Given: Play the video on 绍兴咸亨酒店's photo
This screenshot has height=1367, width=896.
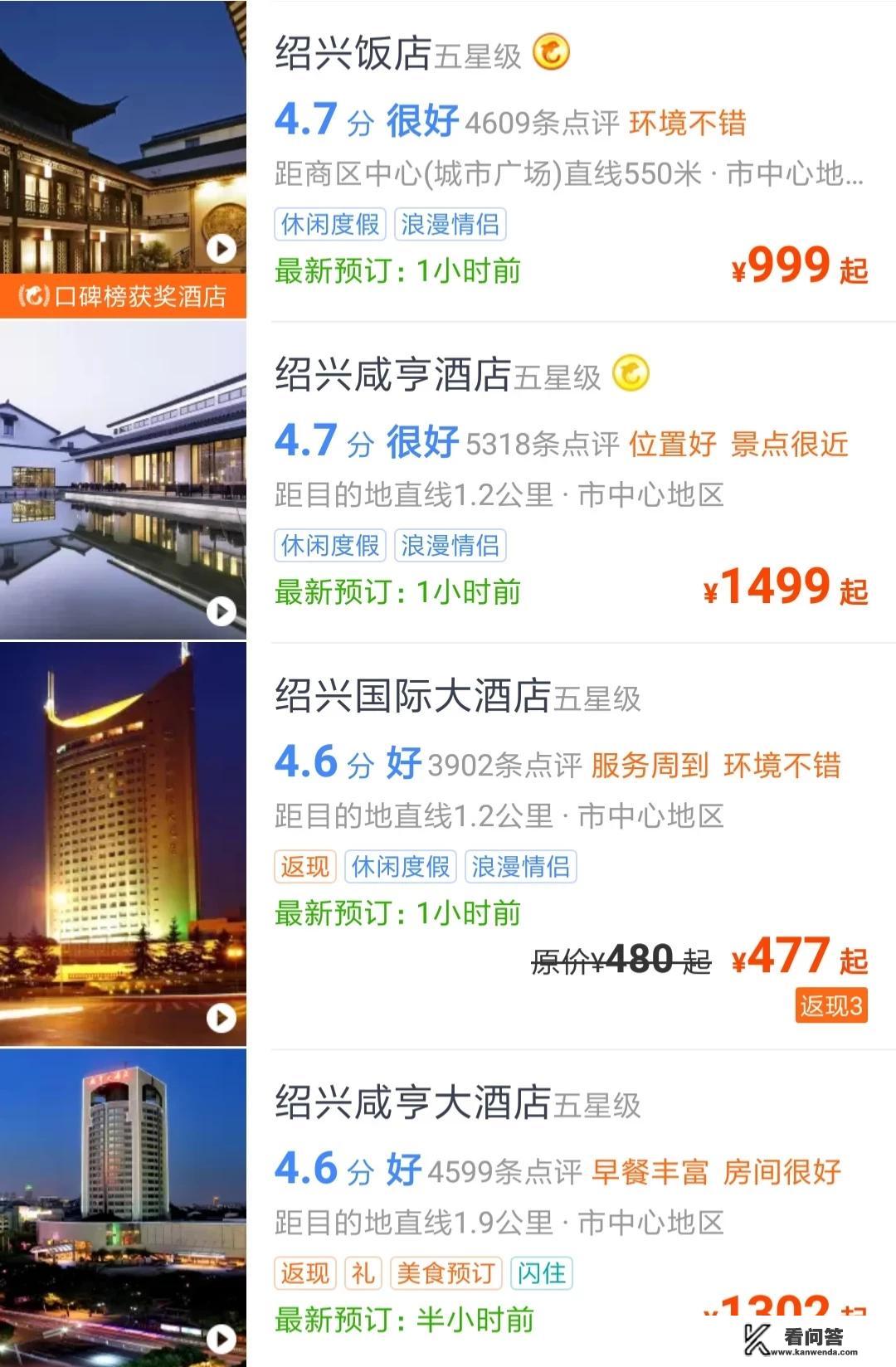Looking at the screenshot, I should [220, 611].
